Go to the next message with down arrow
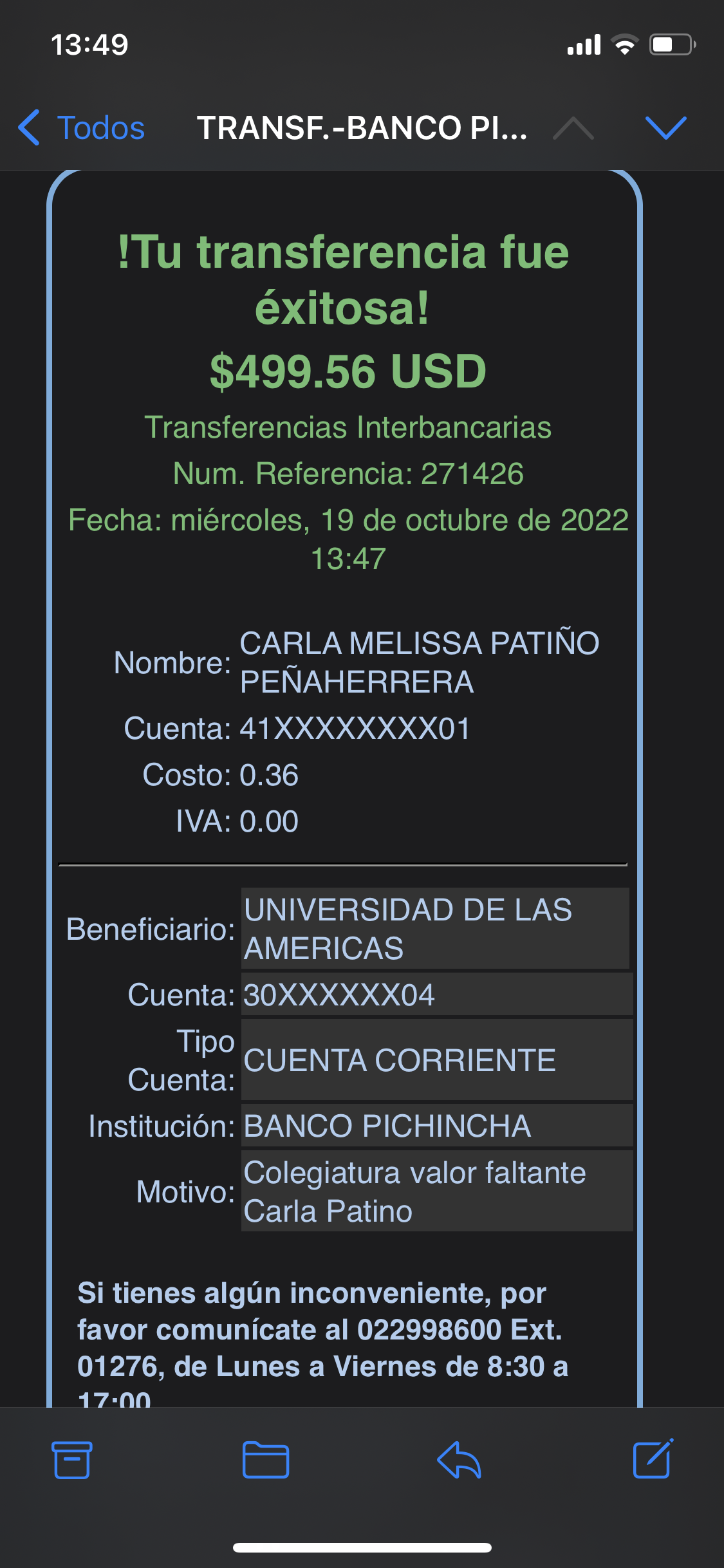 pyautogui.click(x=665, y=127)
